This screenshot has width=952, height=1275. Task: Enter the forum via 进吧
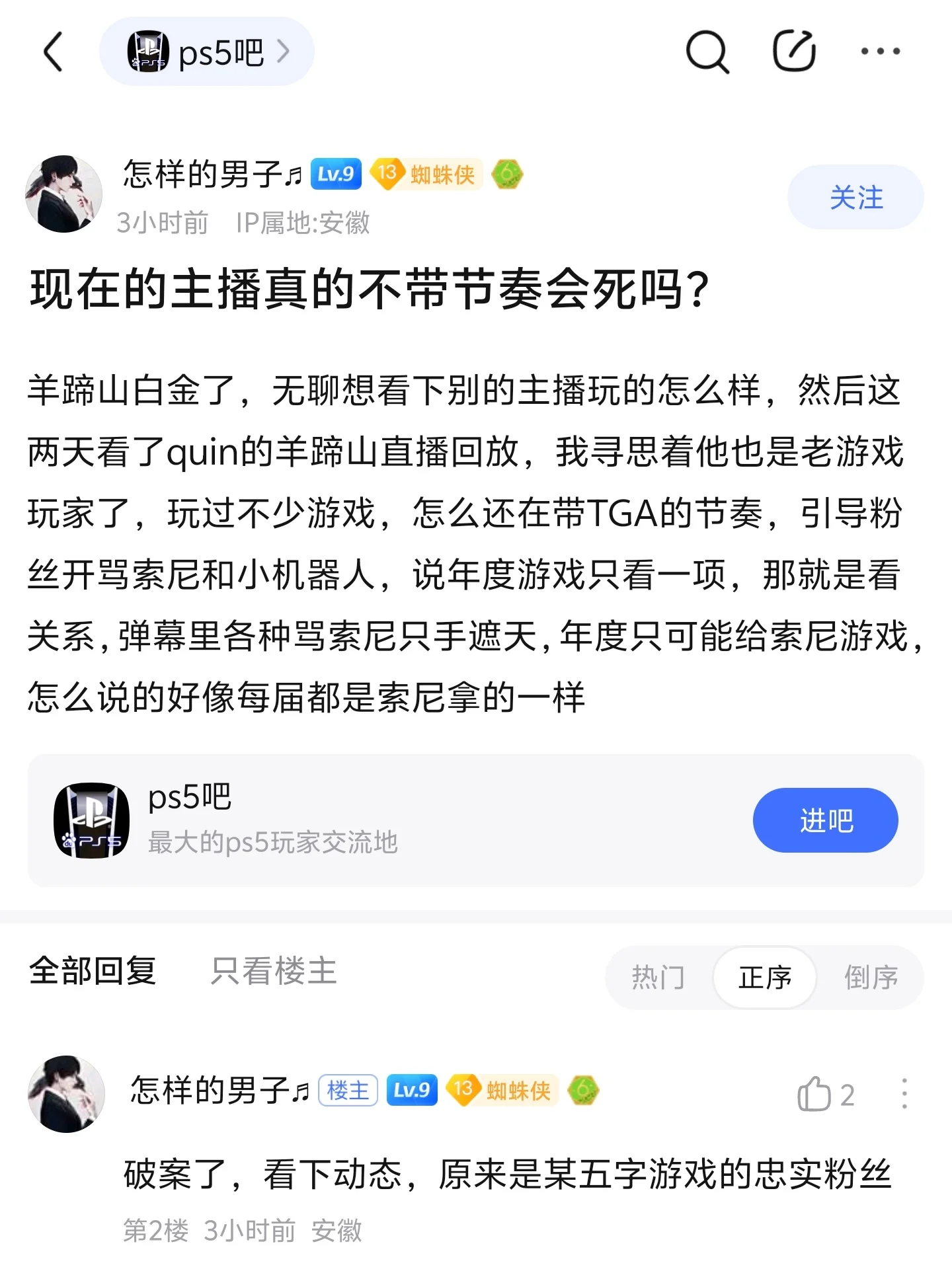pos(825,820)
